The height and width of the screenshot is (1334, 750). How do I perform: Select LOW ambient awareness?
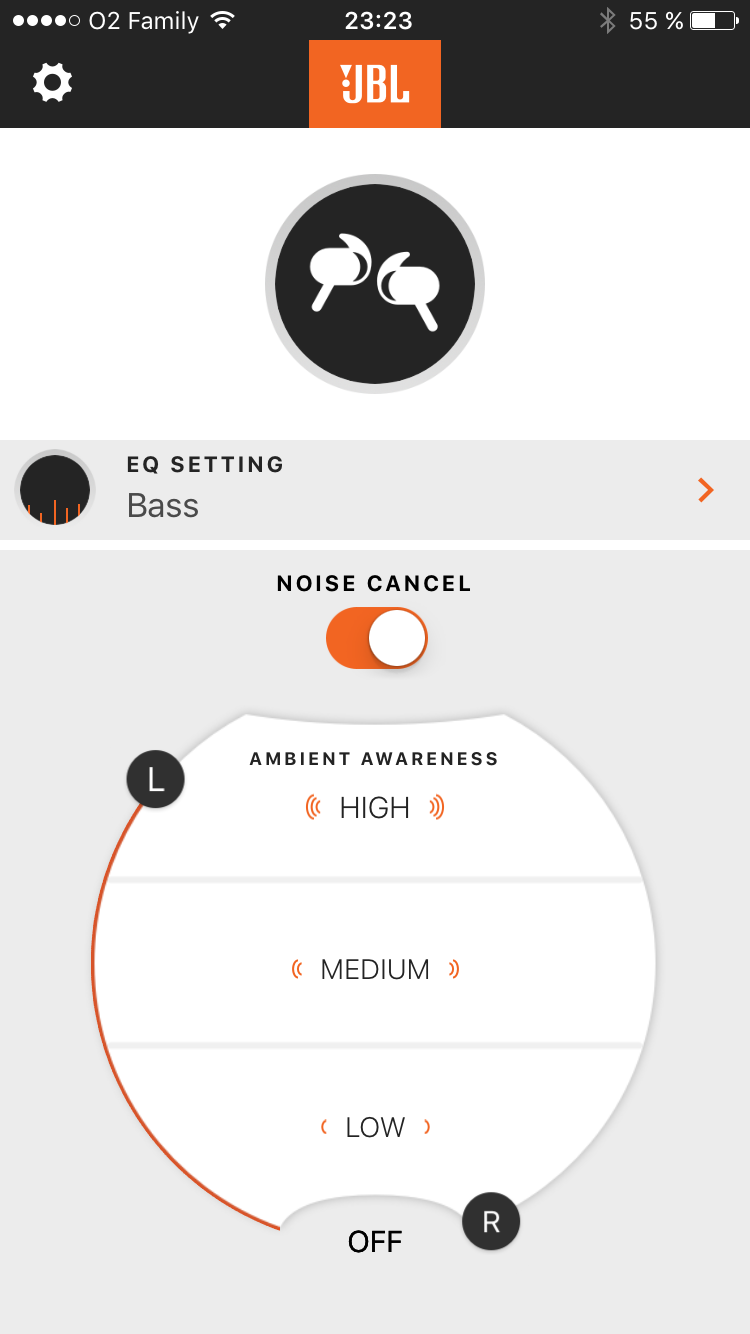375,1127
